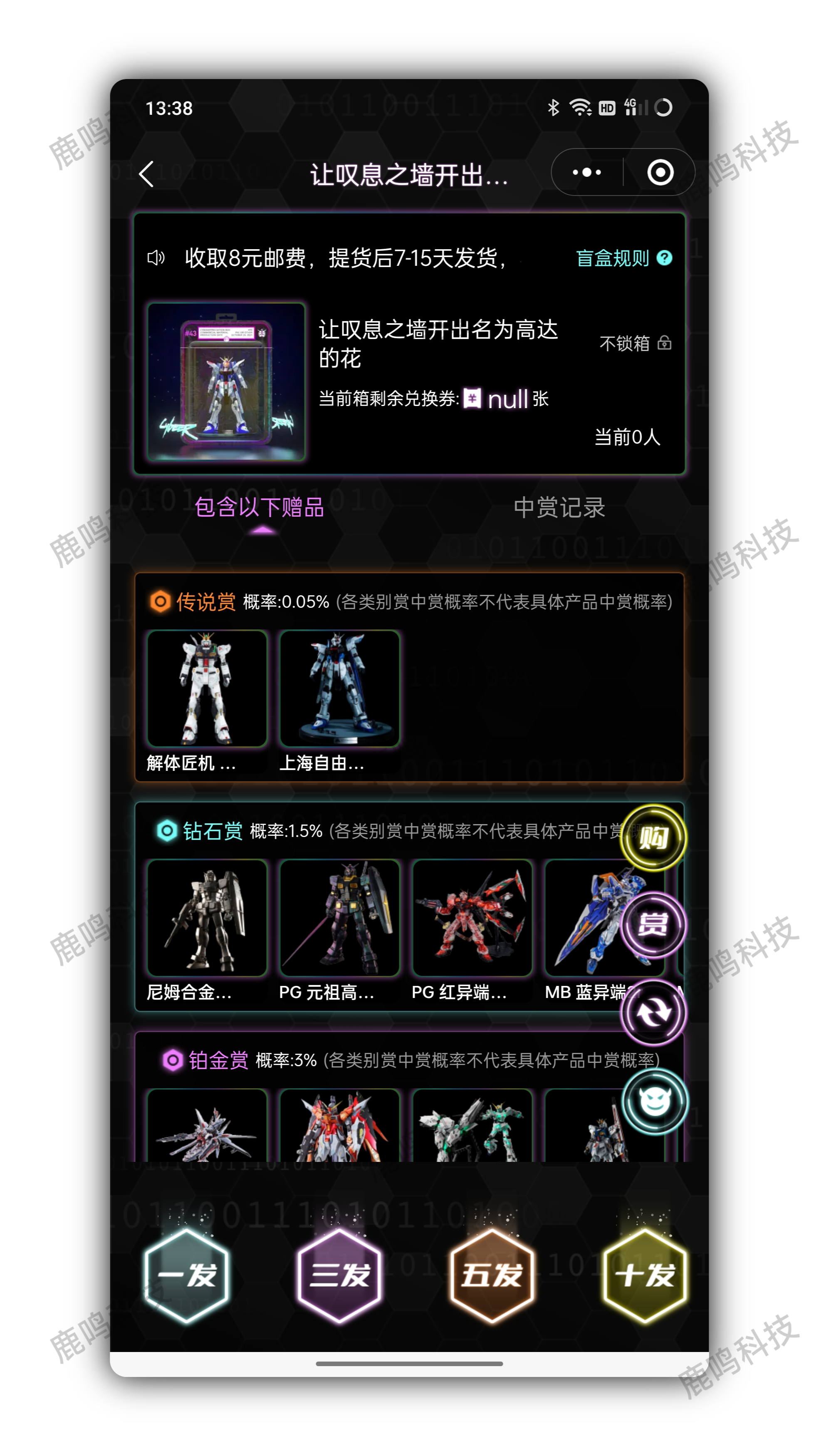Toggle the 不锁箱 lock box option
Viewport: 819px width, 1456px height.
(635, 343)
